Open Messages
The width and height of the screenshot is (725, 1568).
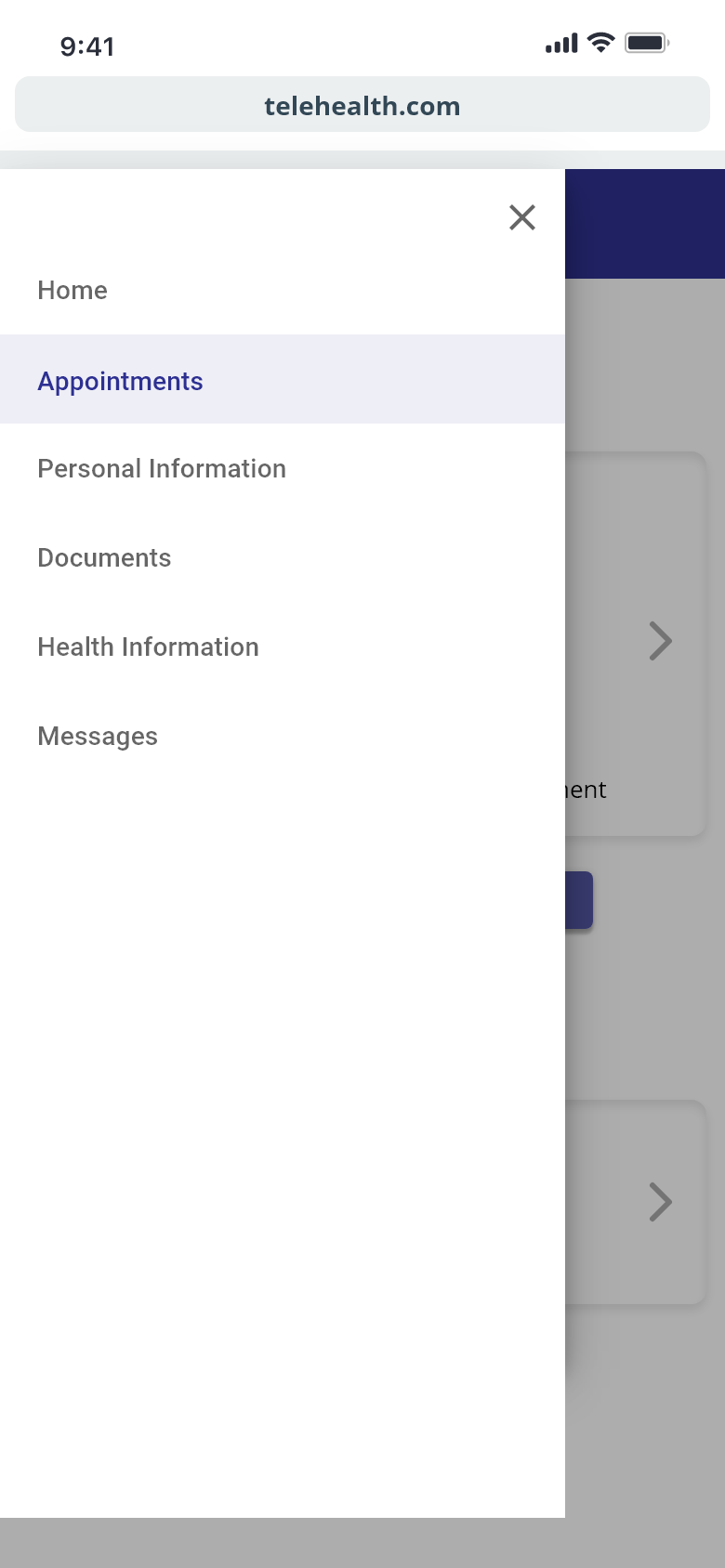coord(98,737)
